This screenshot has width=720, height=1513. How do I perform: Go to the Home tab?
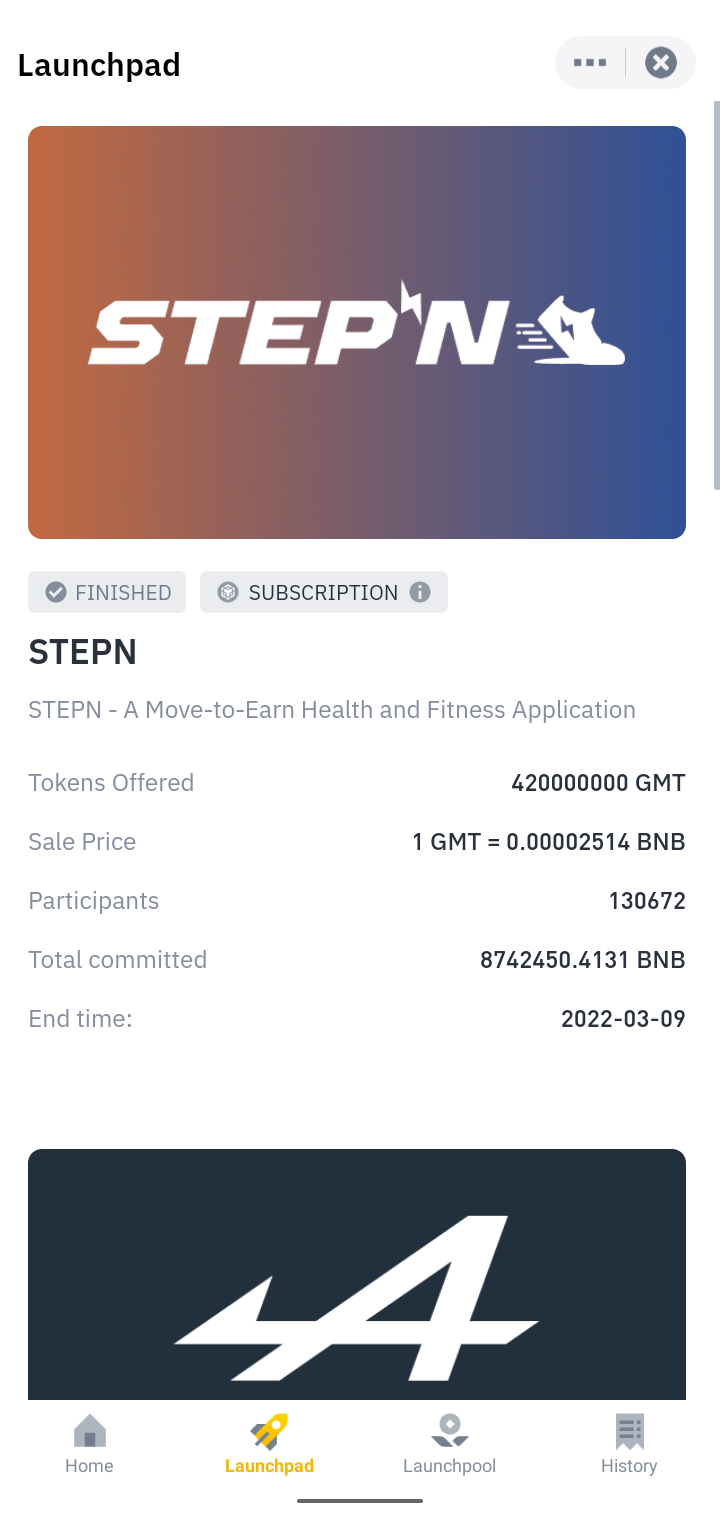click(x=89, y=1445)
